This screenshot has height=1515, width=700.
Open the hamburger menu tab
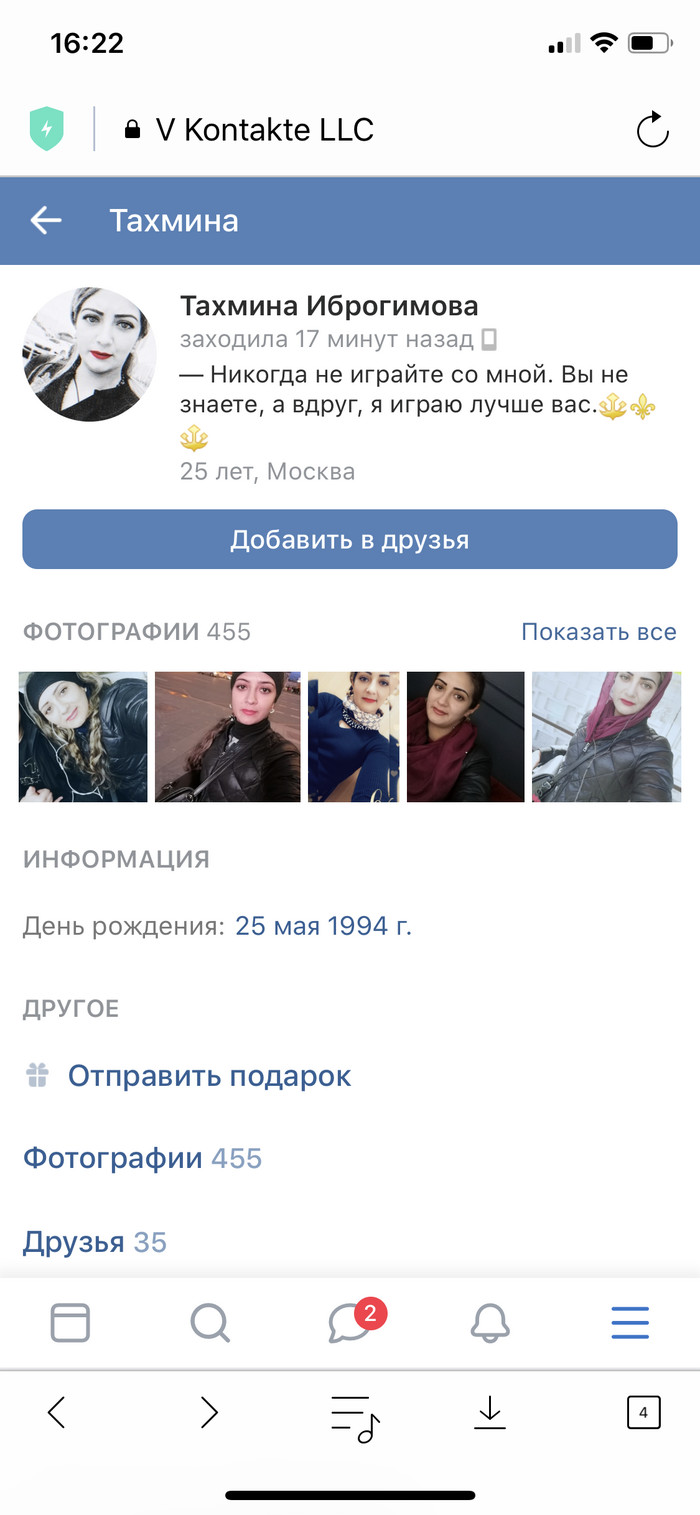(630, 1323)
